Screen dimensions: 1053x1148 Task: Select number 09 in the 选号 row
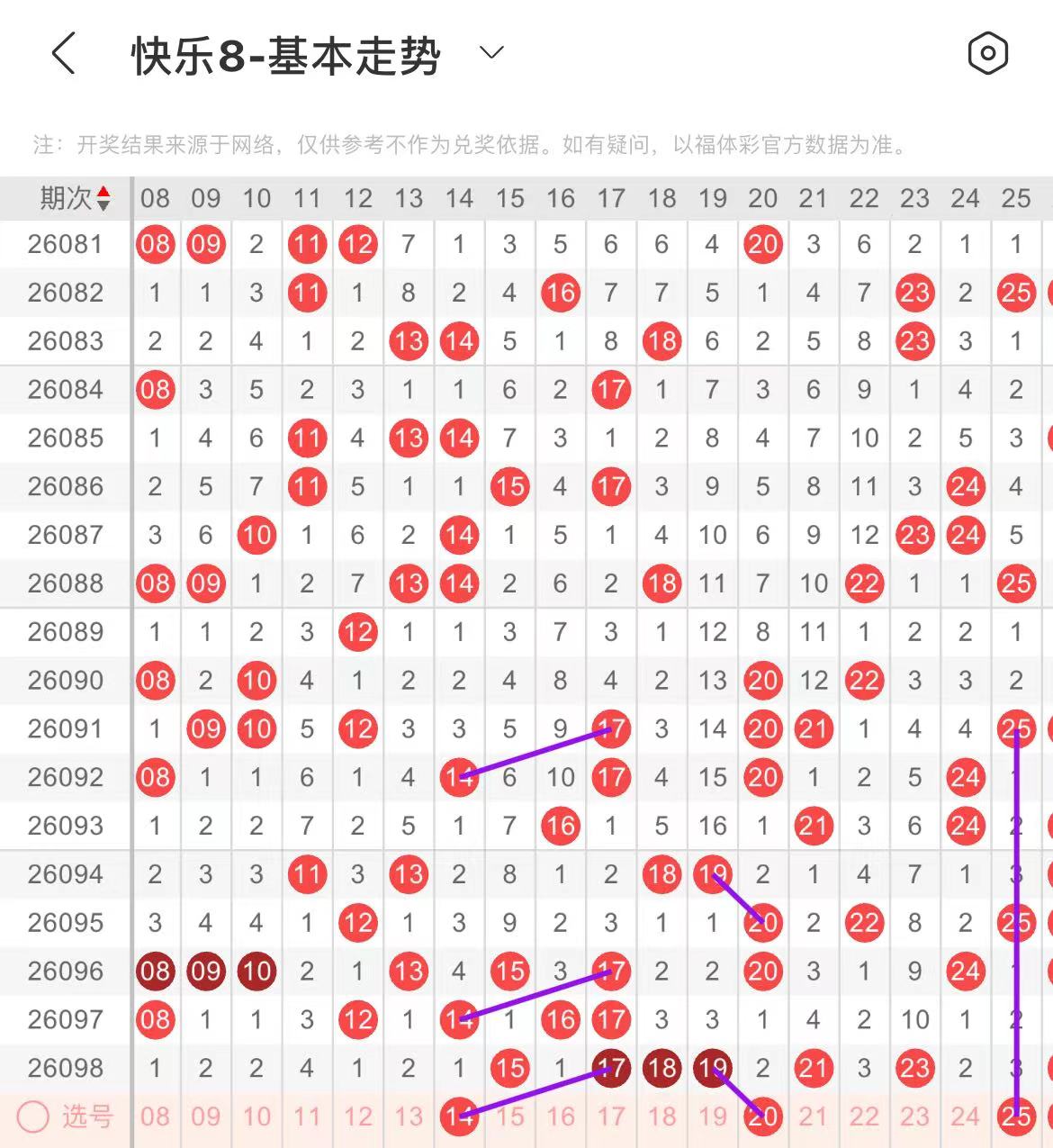click(x=205, y=1117)
